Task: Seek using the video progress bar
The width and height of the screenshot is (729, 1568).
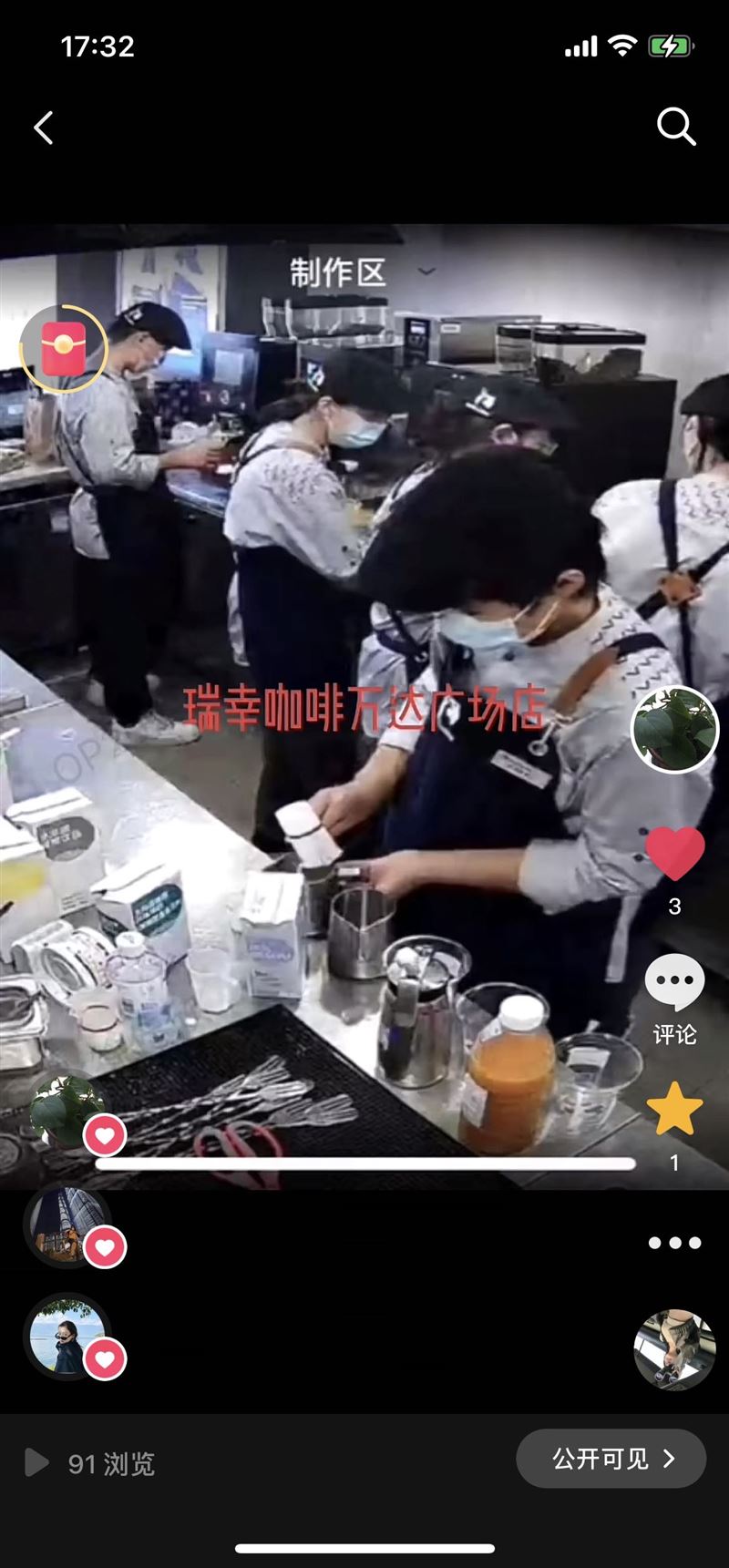Action: pyautogui.click(x=365, y=1163)
